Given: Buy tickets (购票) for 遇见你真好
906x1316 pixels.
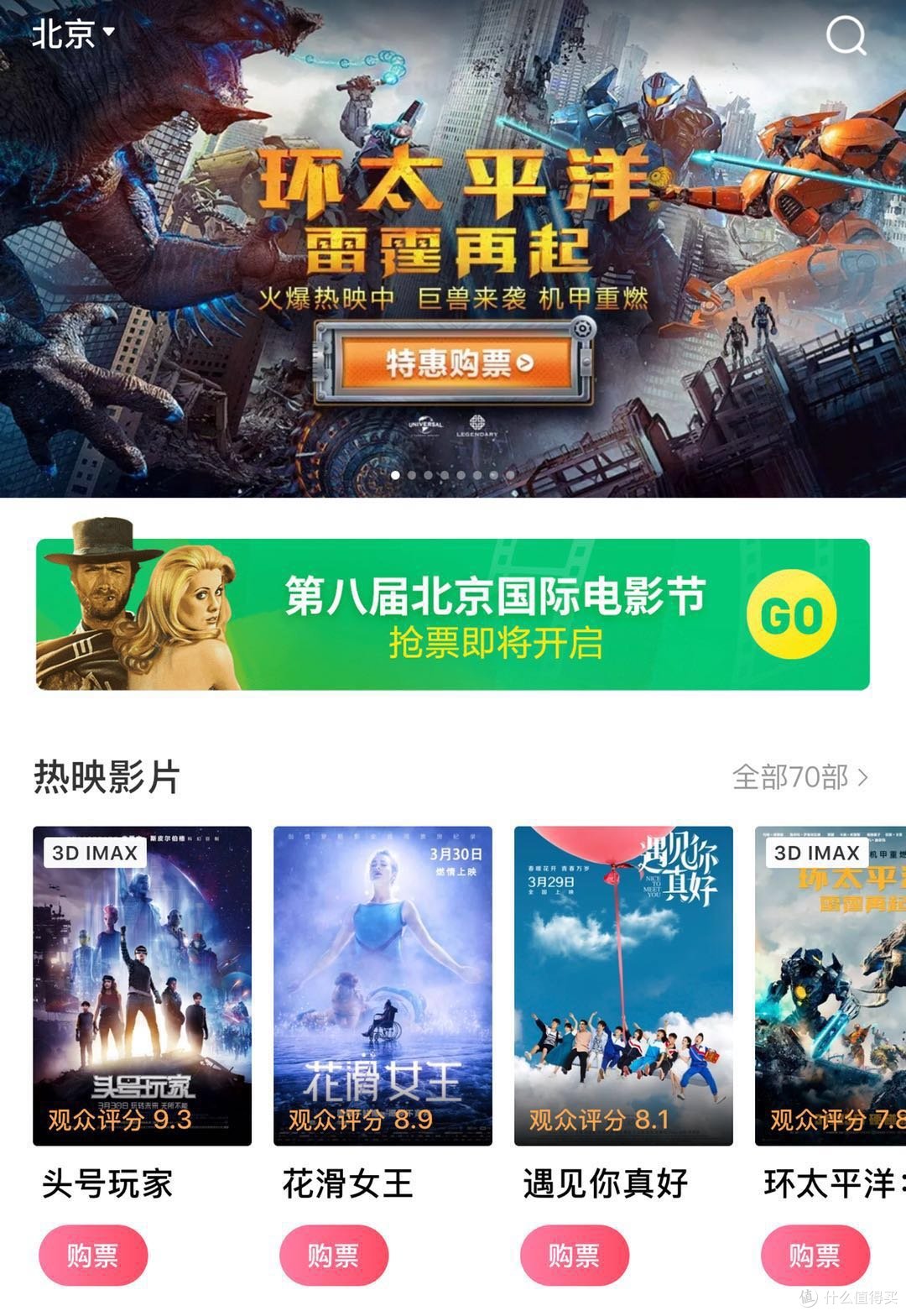Looking at the screenshot, I should 575,1256.
